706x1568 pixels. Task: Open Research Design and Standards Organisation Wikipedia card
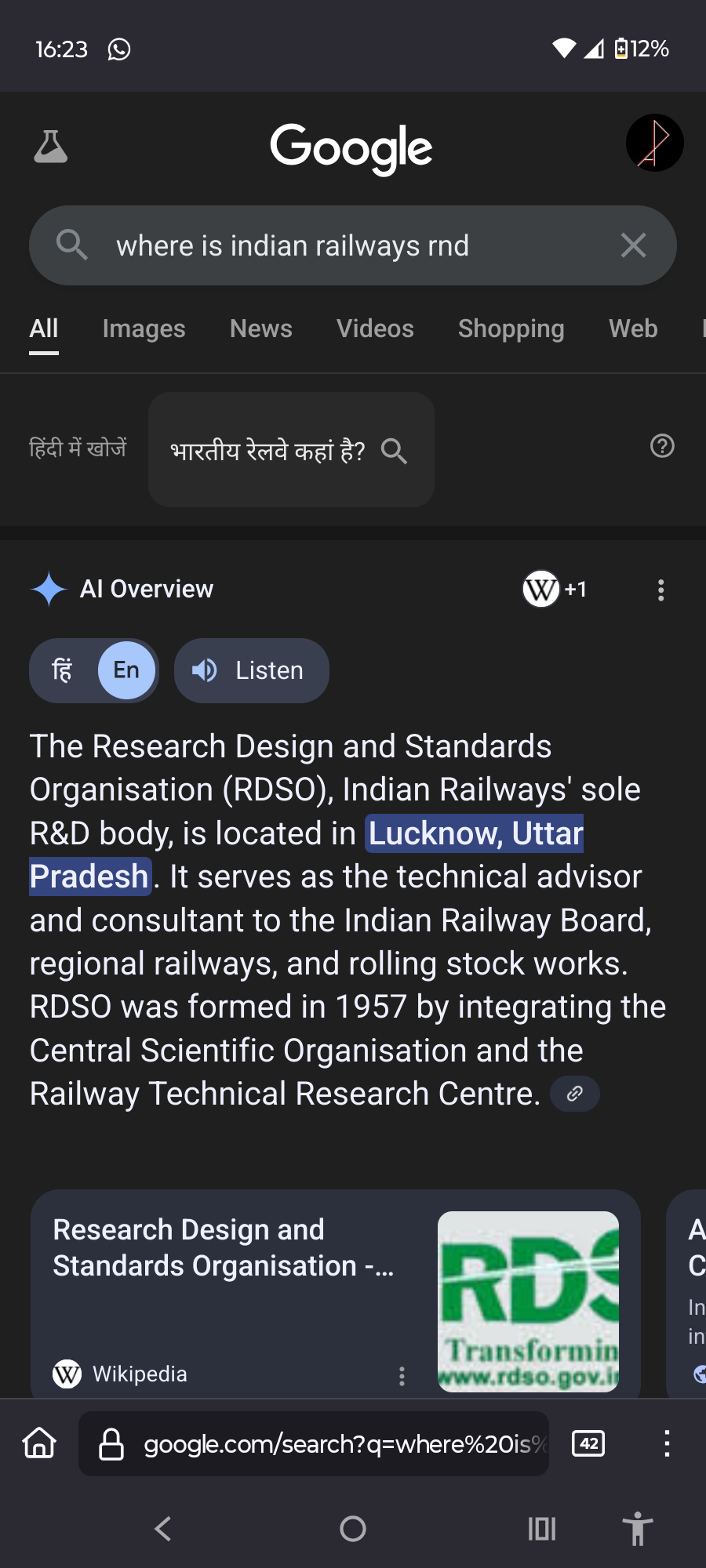tap(336, 1294)
